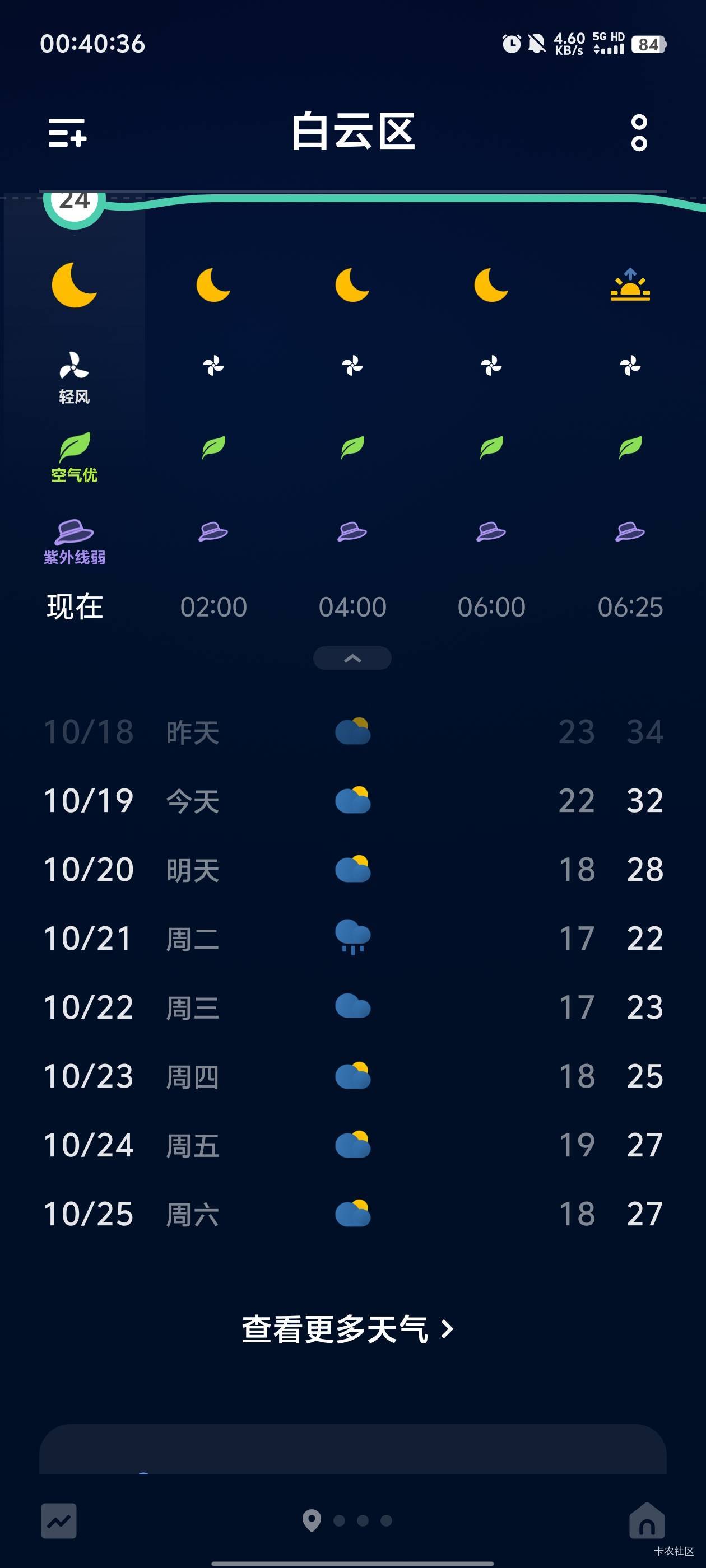Viewport: 706px width, 1568px height.
Task: Open the 10/18 昨天 forecast row
Action: 352,732
